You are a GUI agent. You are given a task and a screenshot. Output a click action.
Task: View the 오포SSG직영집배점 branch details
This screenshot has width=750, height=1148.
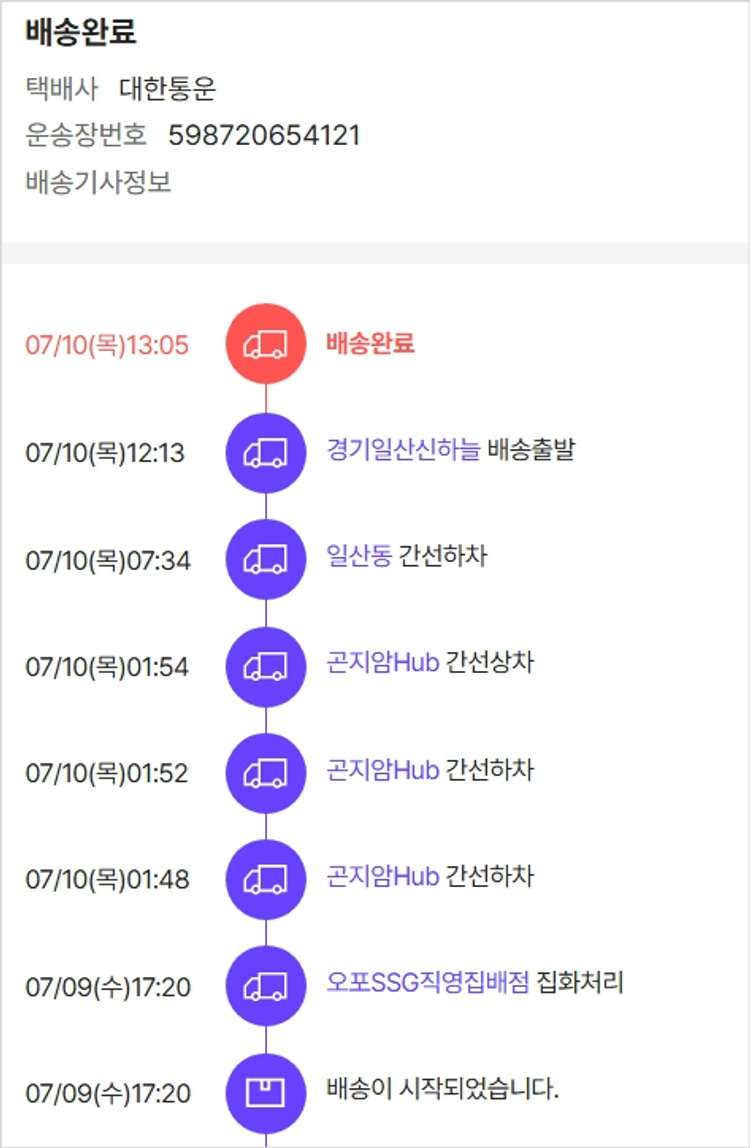pyautogui.click(x=427, y=983)
